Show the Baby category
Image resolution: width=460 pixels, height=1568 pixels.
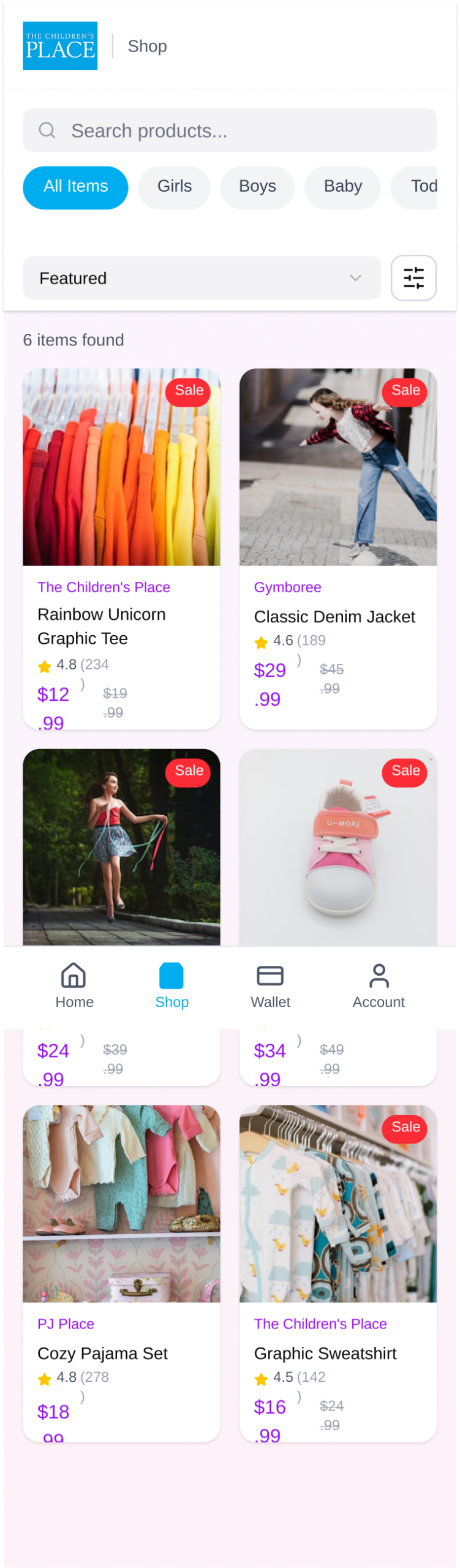(342, 187)
